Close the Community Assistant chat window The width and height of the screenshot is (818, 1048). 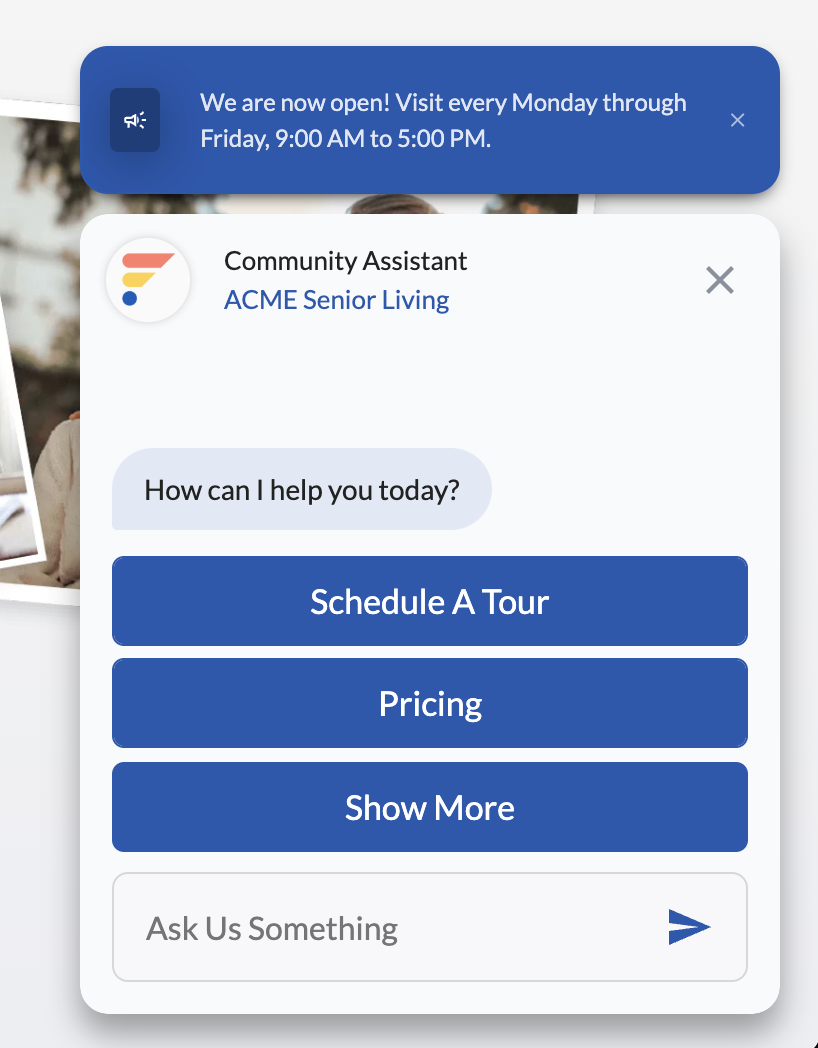(x=719, y=280)
